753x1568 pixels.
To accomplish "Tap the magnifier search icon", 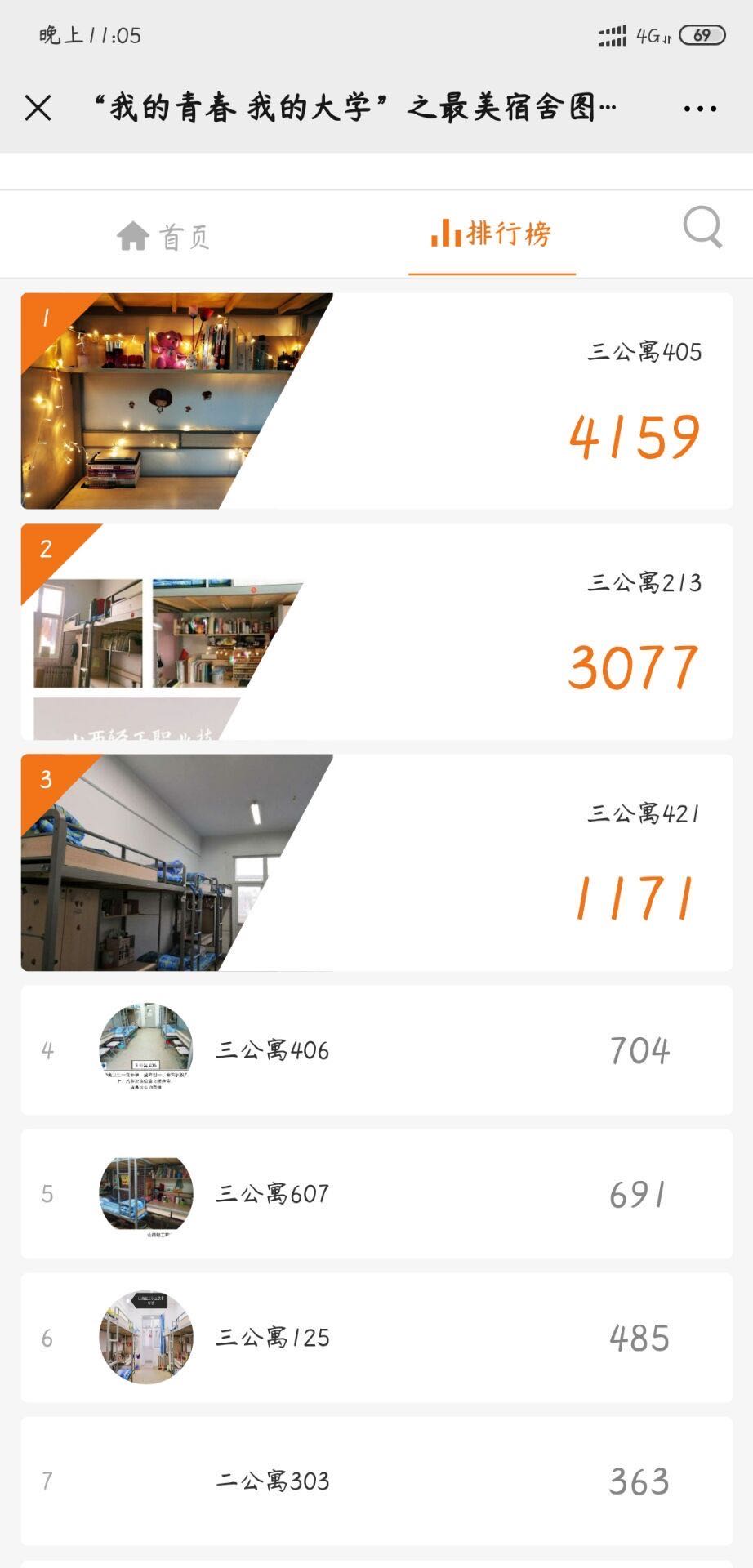I will (x=702, y=226).
